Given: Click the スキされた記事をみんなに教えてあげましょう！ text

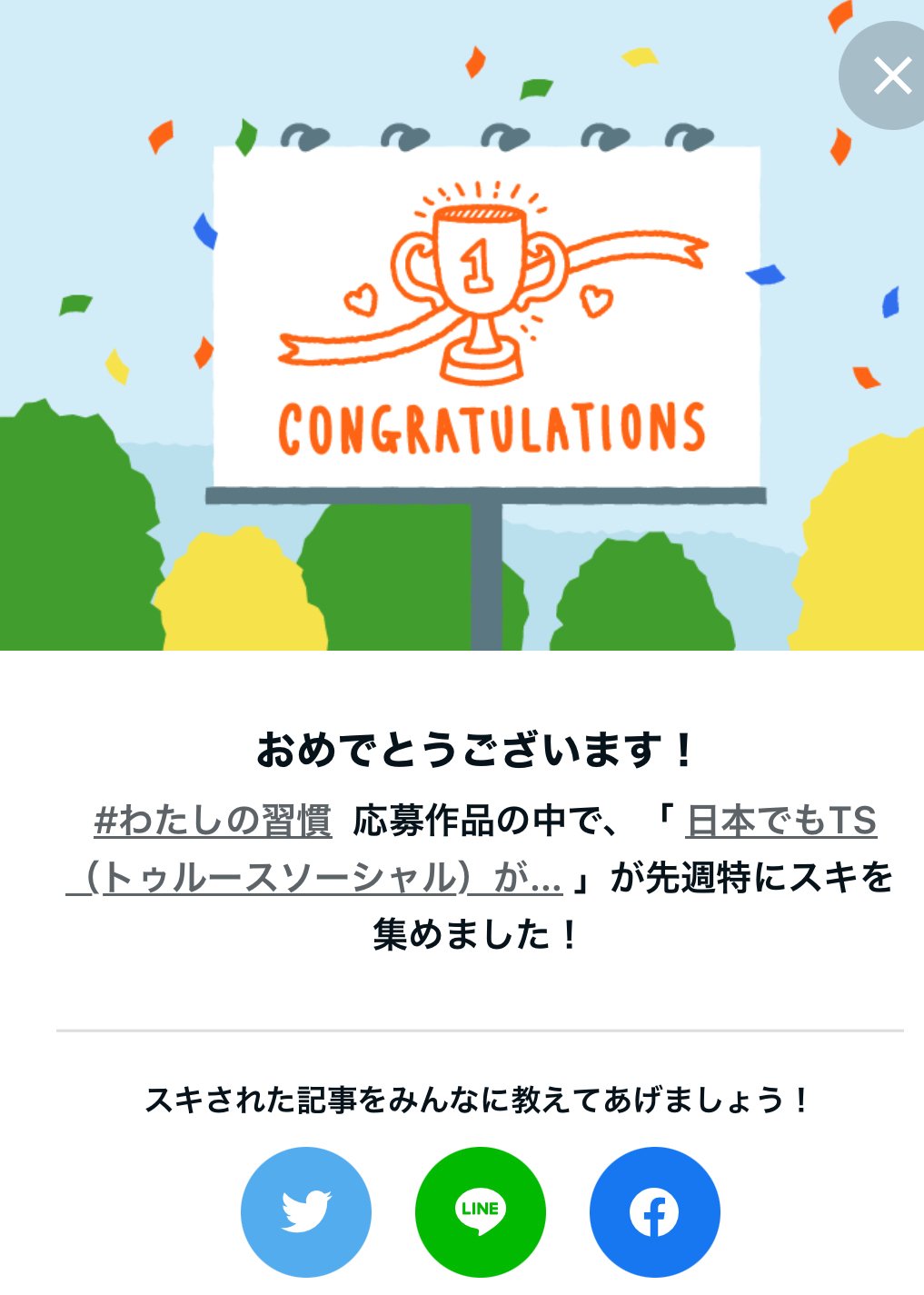Looking at the screenshot, I should [480, 1097].
